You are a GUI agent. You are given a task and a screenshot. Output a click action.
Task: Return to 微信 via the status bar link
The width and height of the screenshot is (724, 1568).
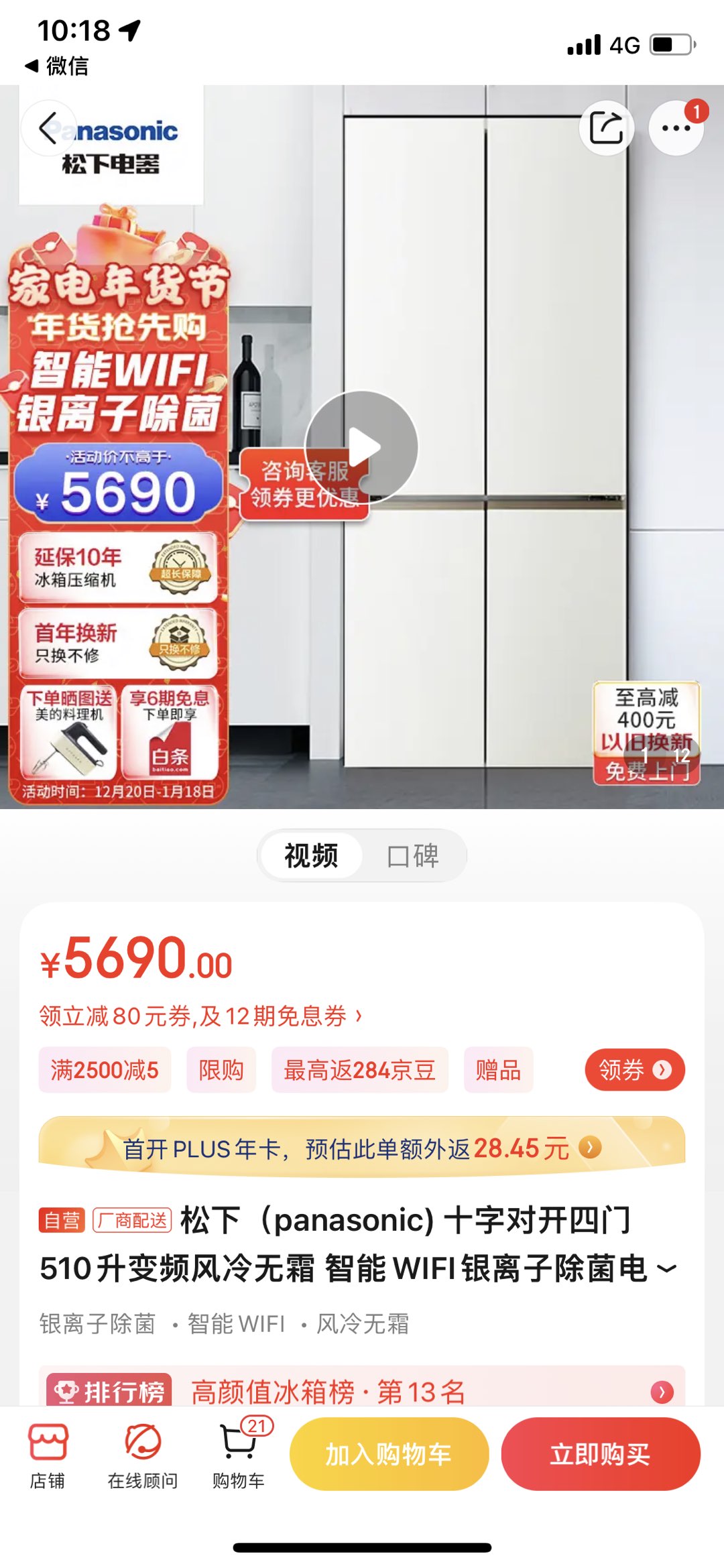point(58,66)
